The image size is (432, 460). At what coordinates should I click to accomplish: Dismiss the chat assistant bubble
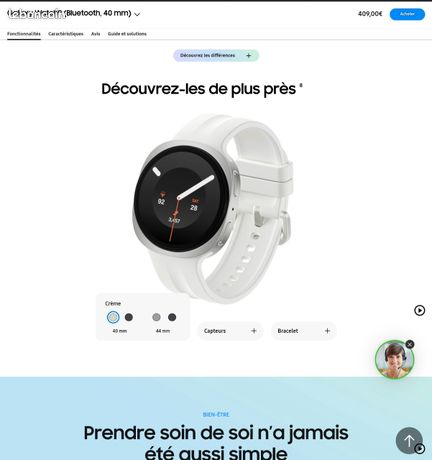point(410,344)
